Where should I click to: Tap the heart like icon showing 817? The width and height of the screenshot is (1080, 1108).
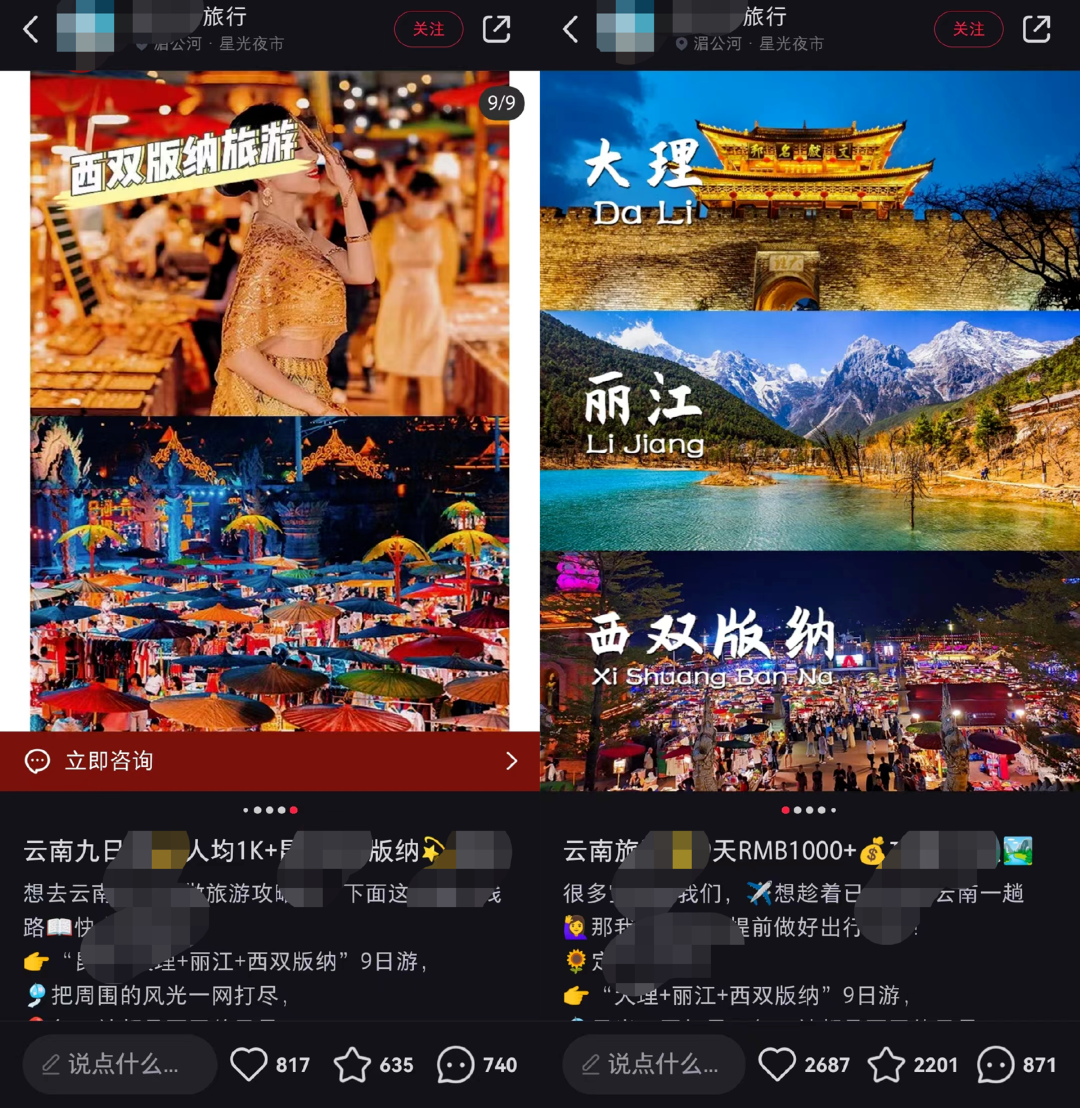tap(248, 1065)
